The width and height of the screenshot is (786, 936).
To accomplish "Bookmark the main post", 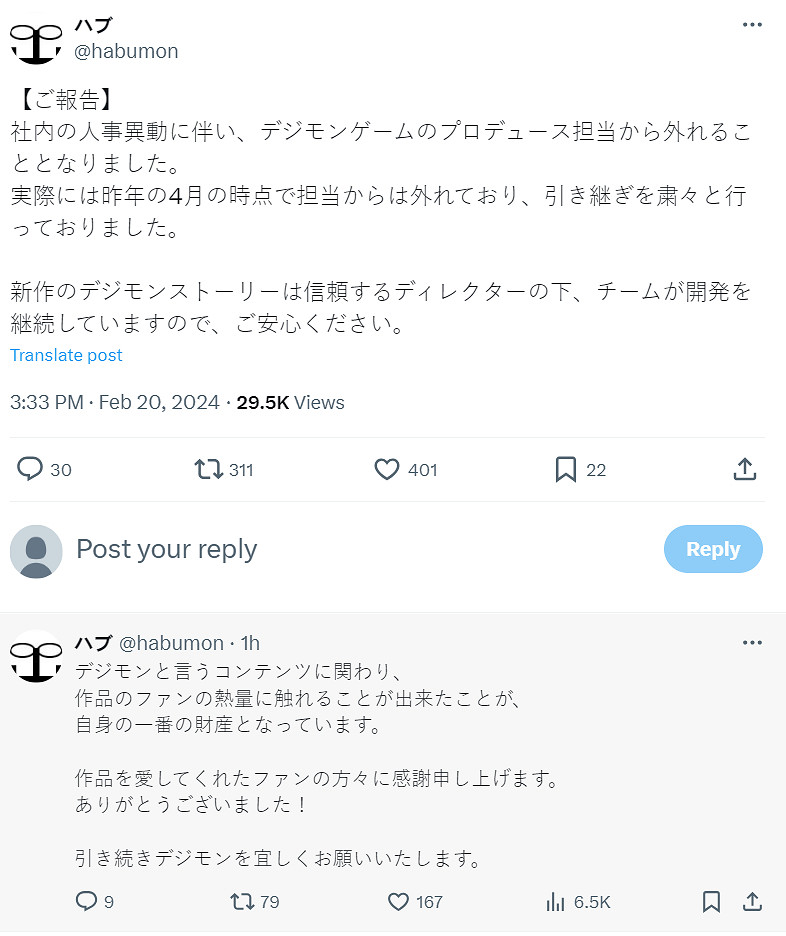I will tap(565, 469).
